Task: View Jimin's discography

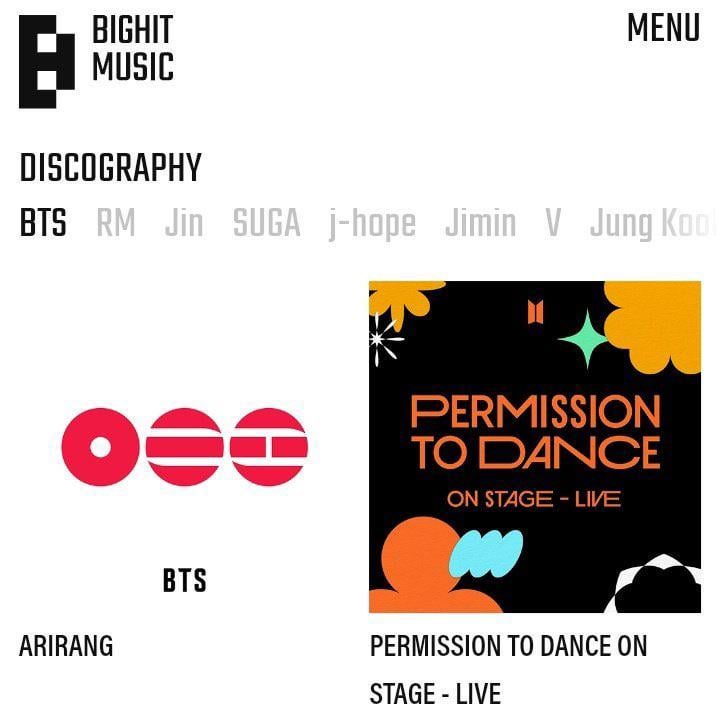Action: [480, 223]
